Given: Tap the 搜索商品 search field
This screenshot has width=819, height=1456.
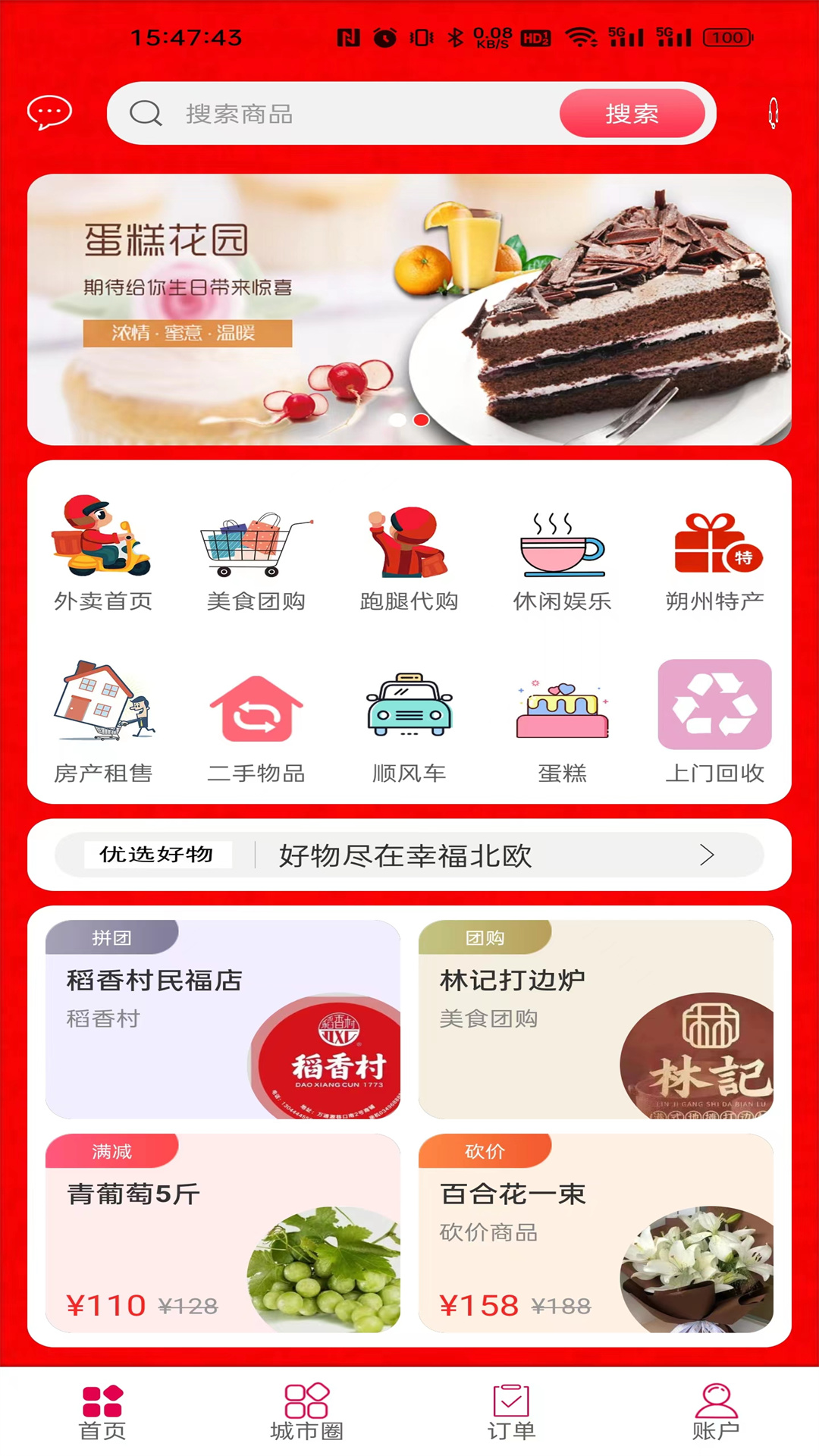Looking at the screenshot, I should (x=341, y=114).
